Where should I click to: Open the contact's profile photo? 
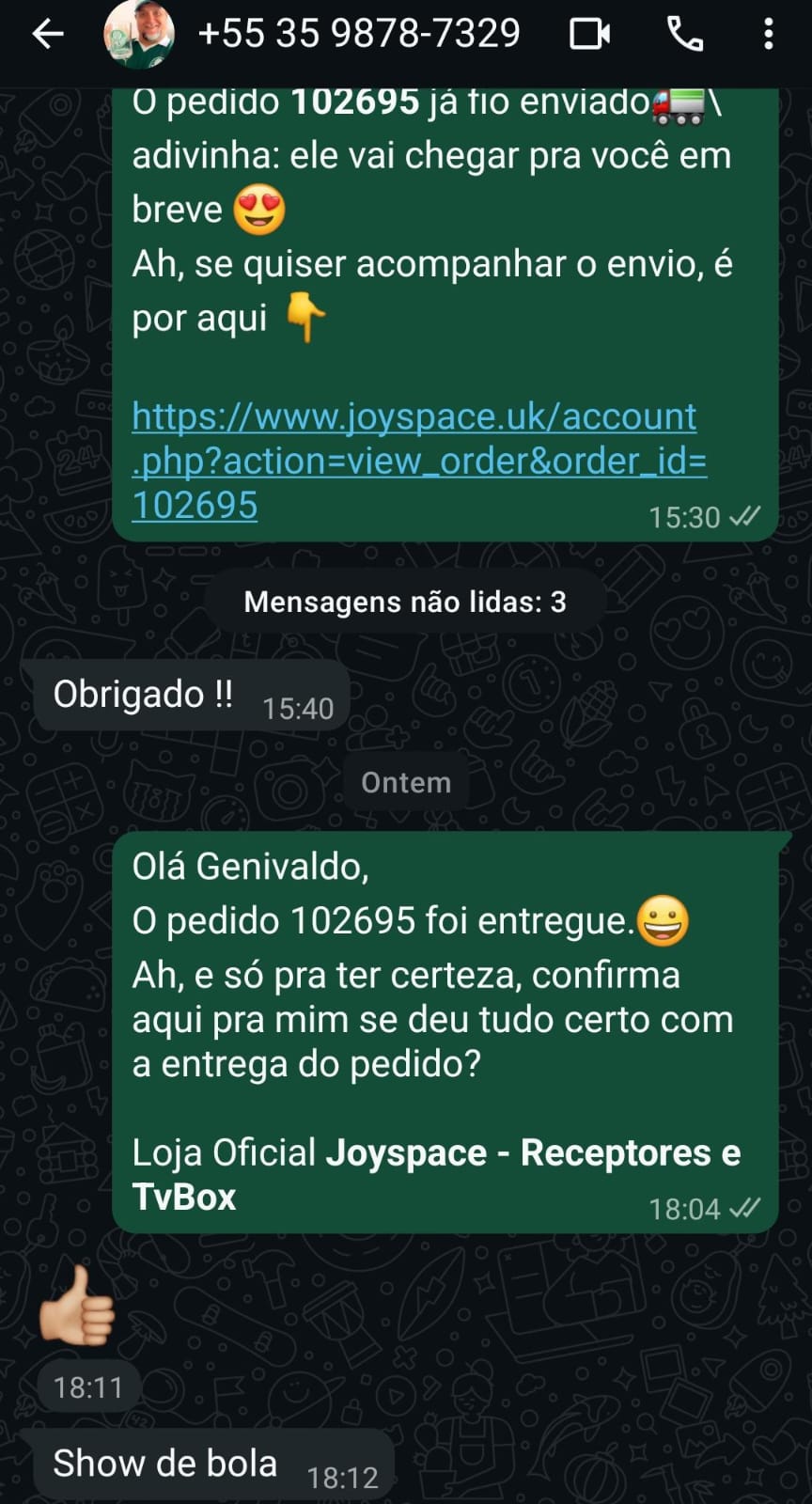pos(139,34)
